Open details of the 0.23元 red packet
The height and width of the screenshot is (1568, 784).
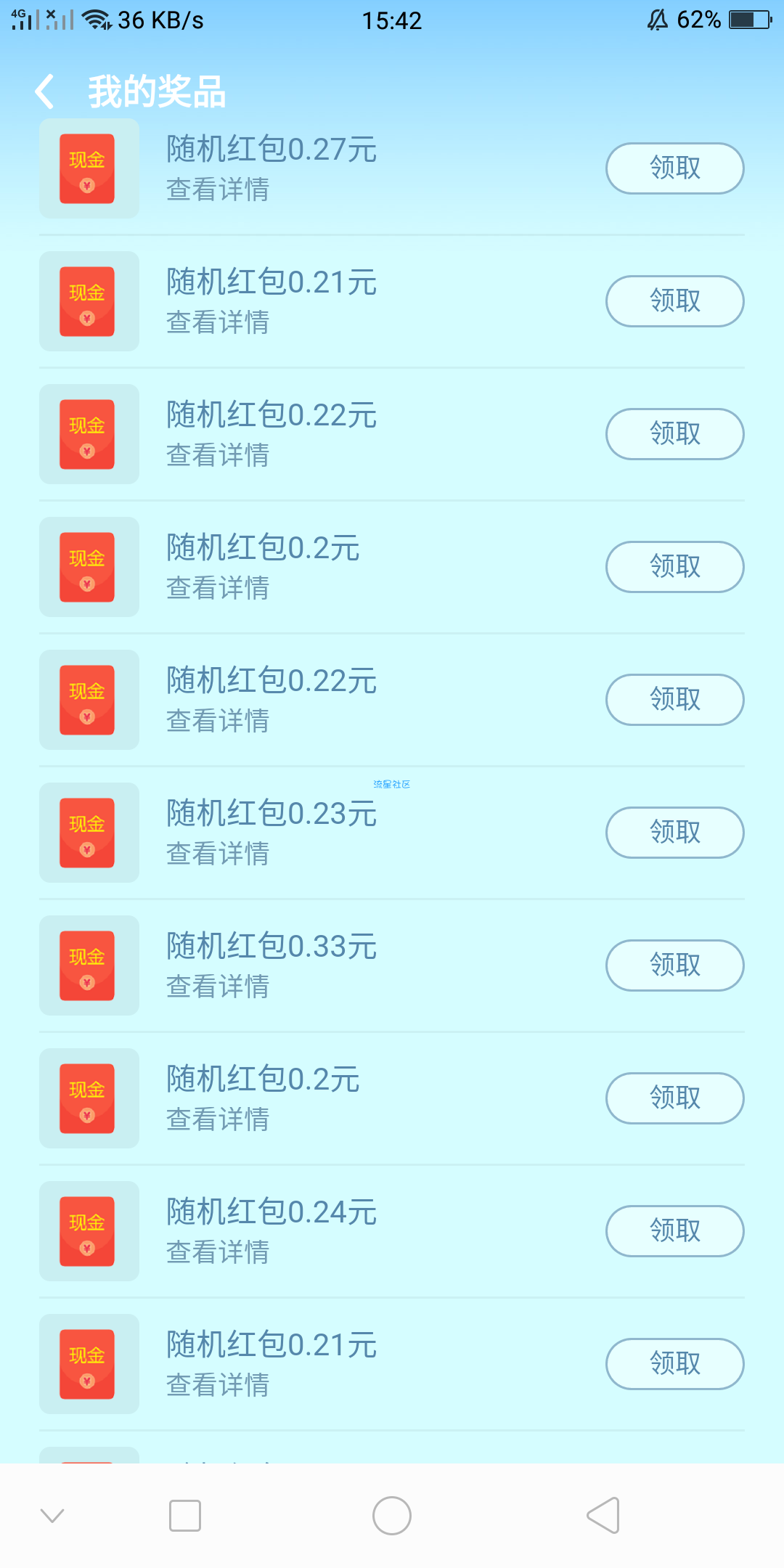[218, 854]
